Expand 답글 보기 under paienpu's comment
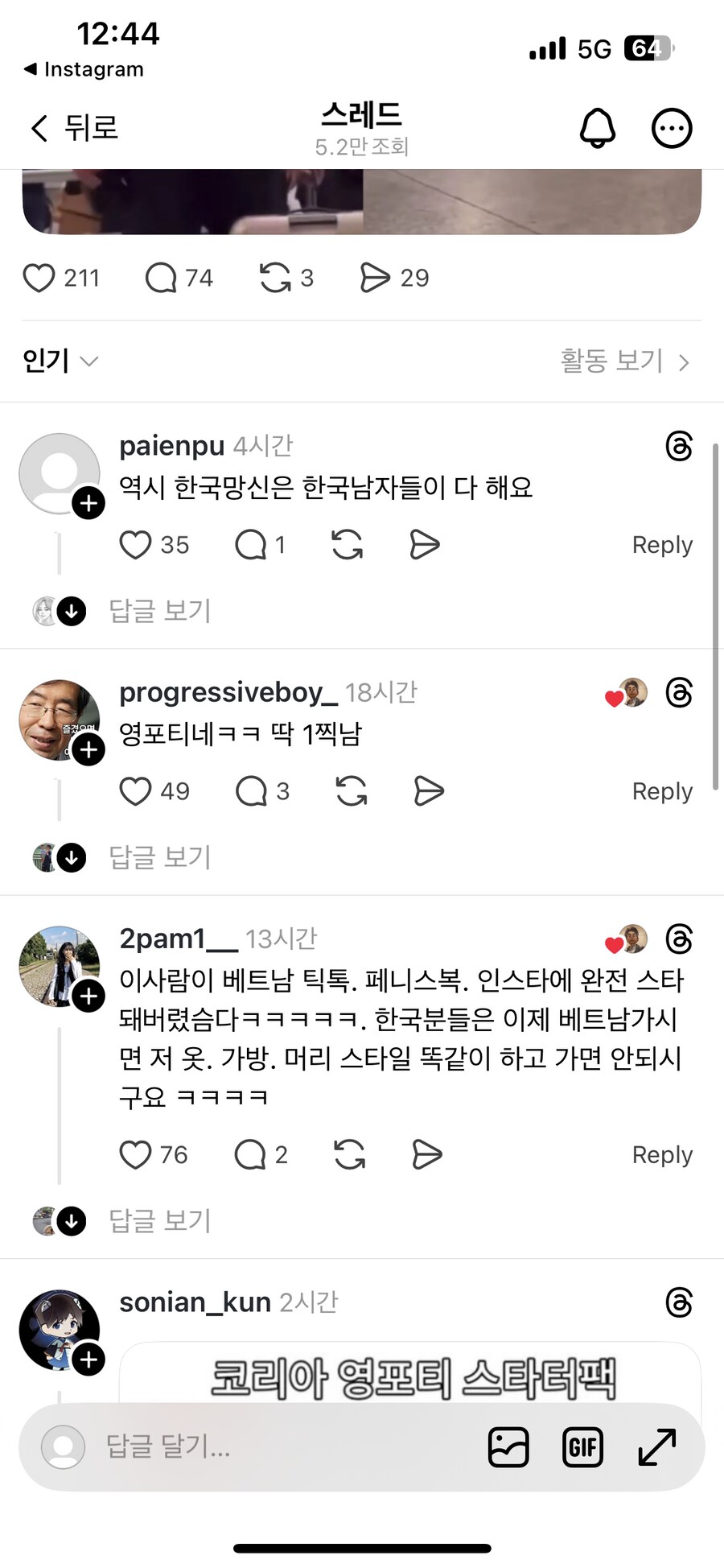Viewport: 724px width, 1568px height. (x=159, y=611)
